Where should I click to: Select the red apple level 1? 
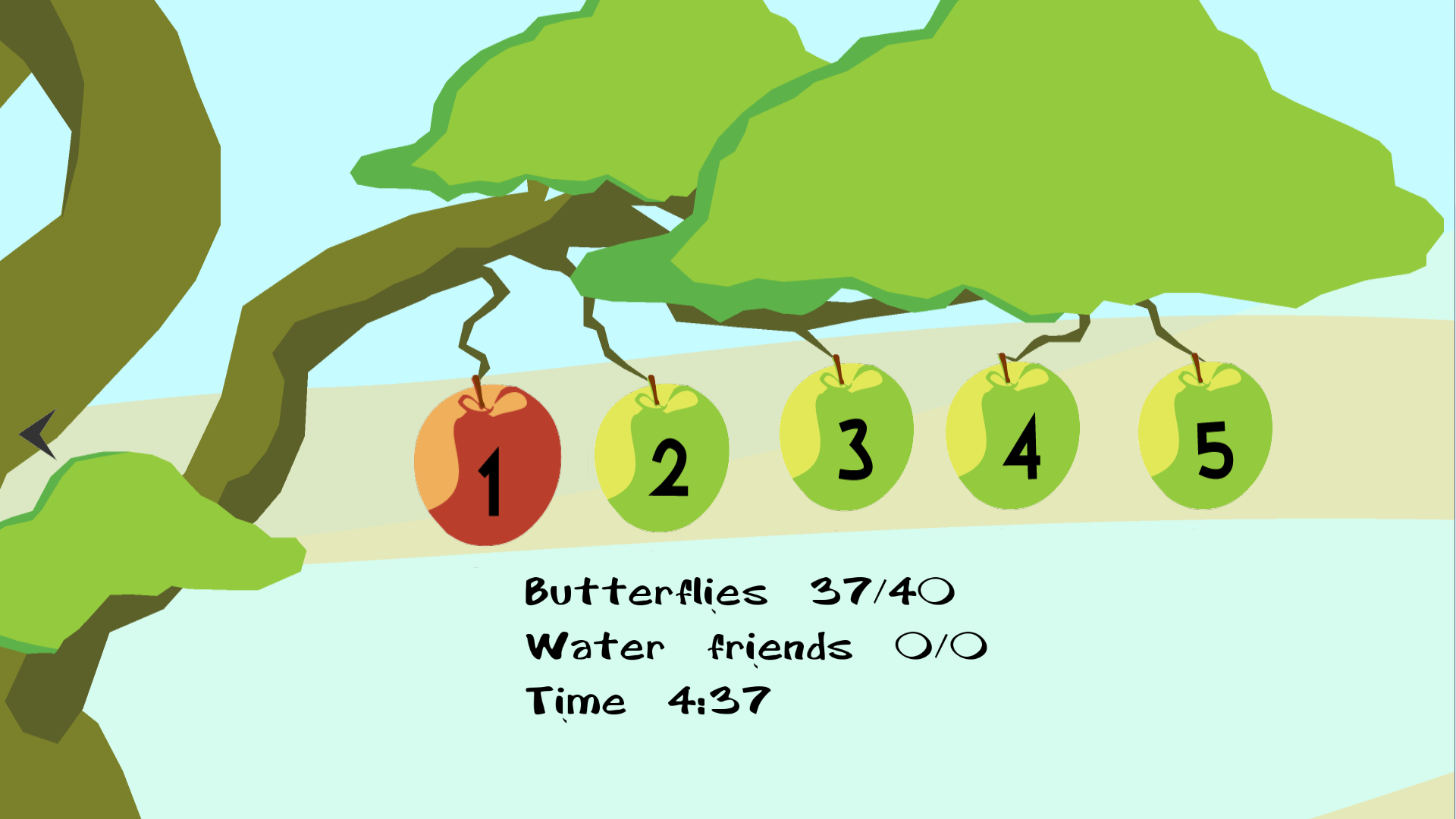coord(487,466)
